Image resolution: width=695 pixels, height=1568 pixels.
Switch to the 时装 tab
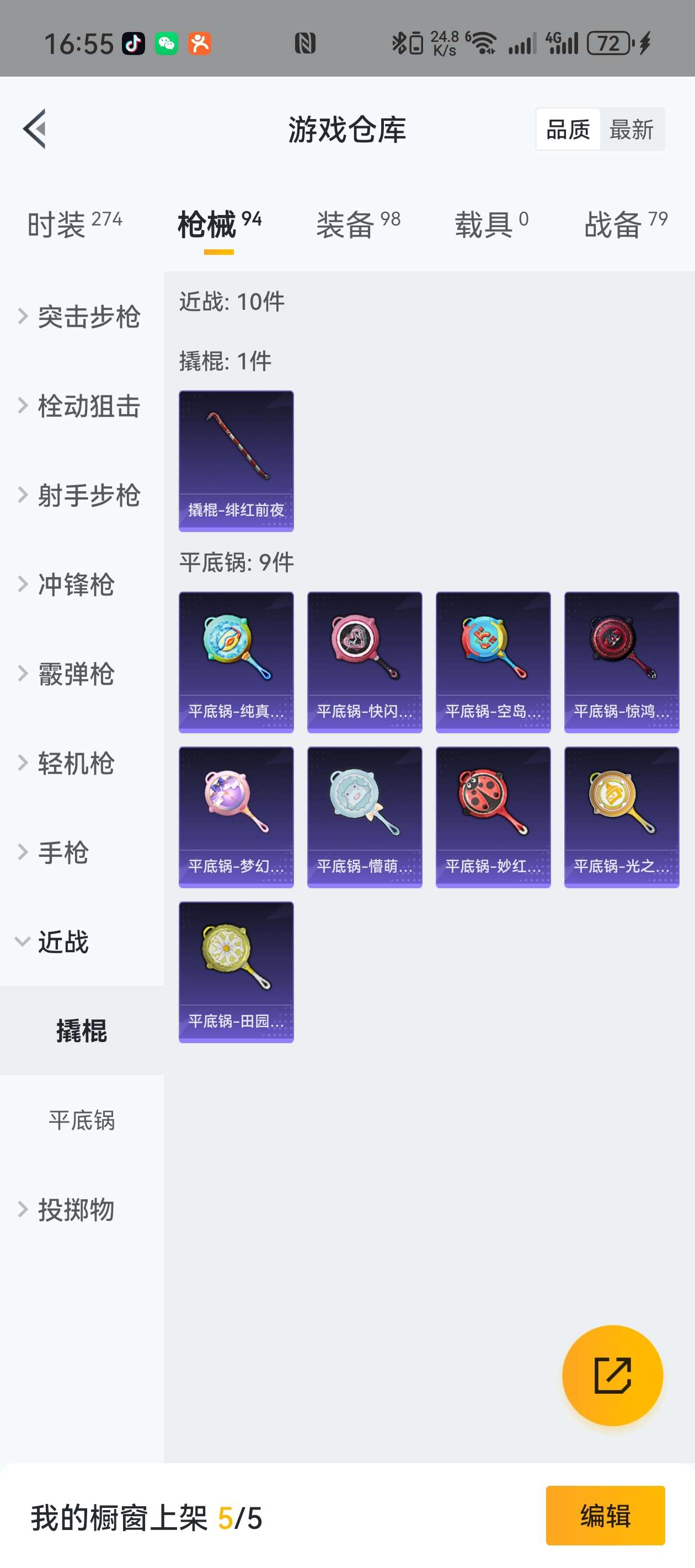tap(74, 224)
